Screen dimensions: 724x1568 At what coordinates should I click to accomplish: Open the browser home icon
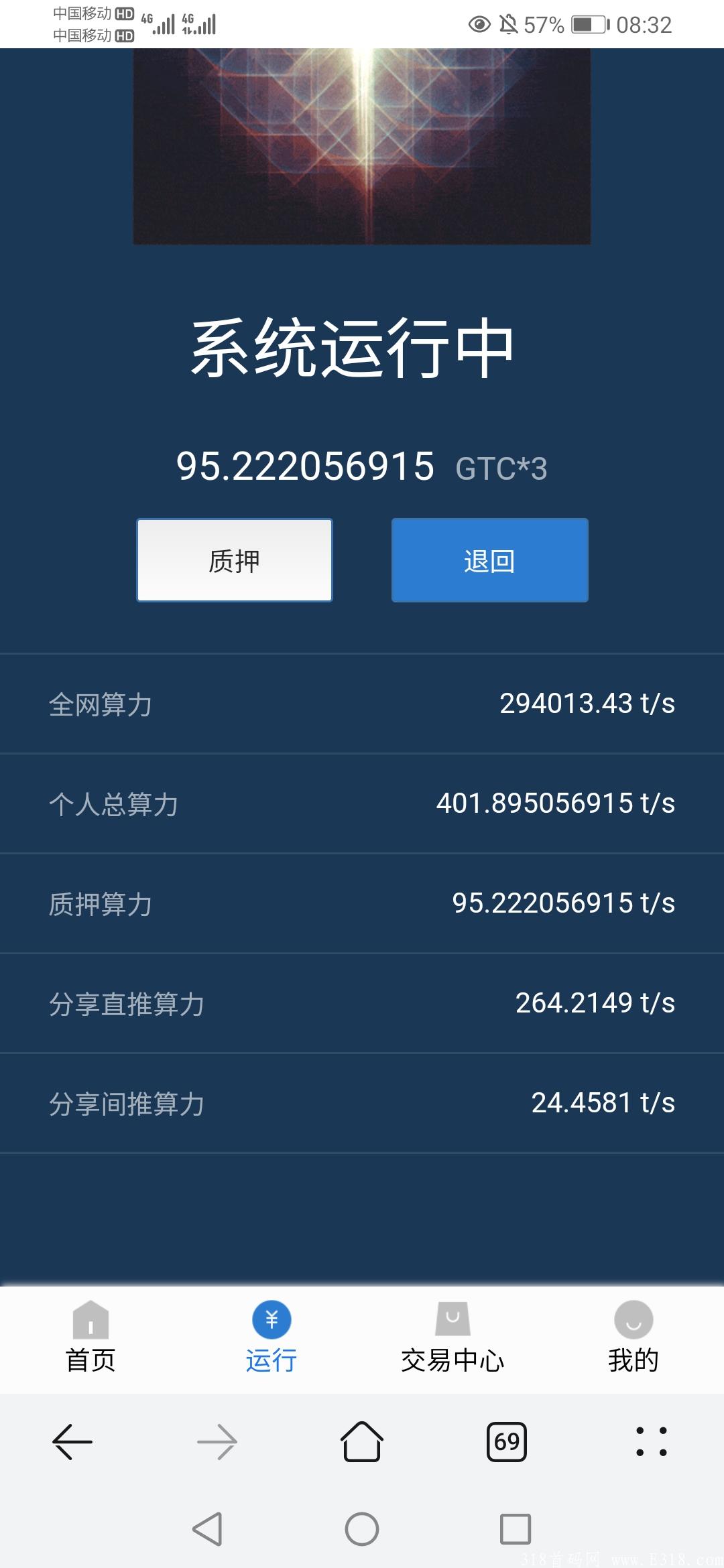coord(362,1442)
